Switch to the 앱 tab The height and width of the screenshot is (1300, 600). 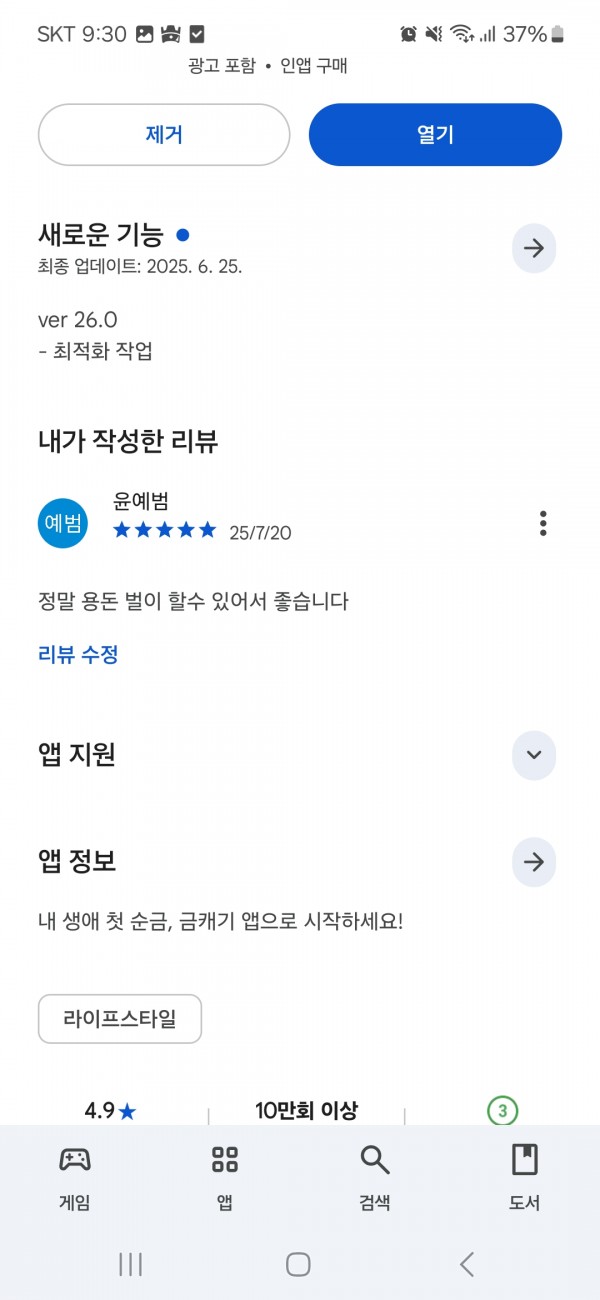[225, 1178]
